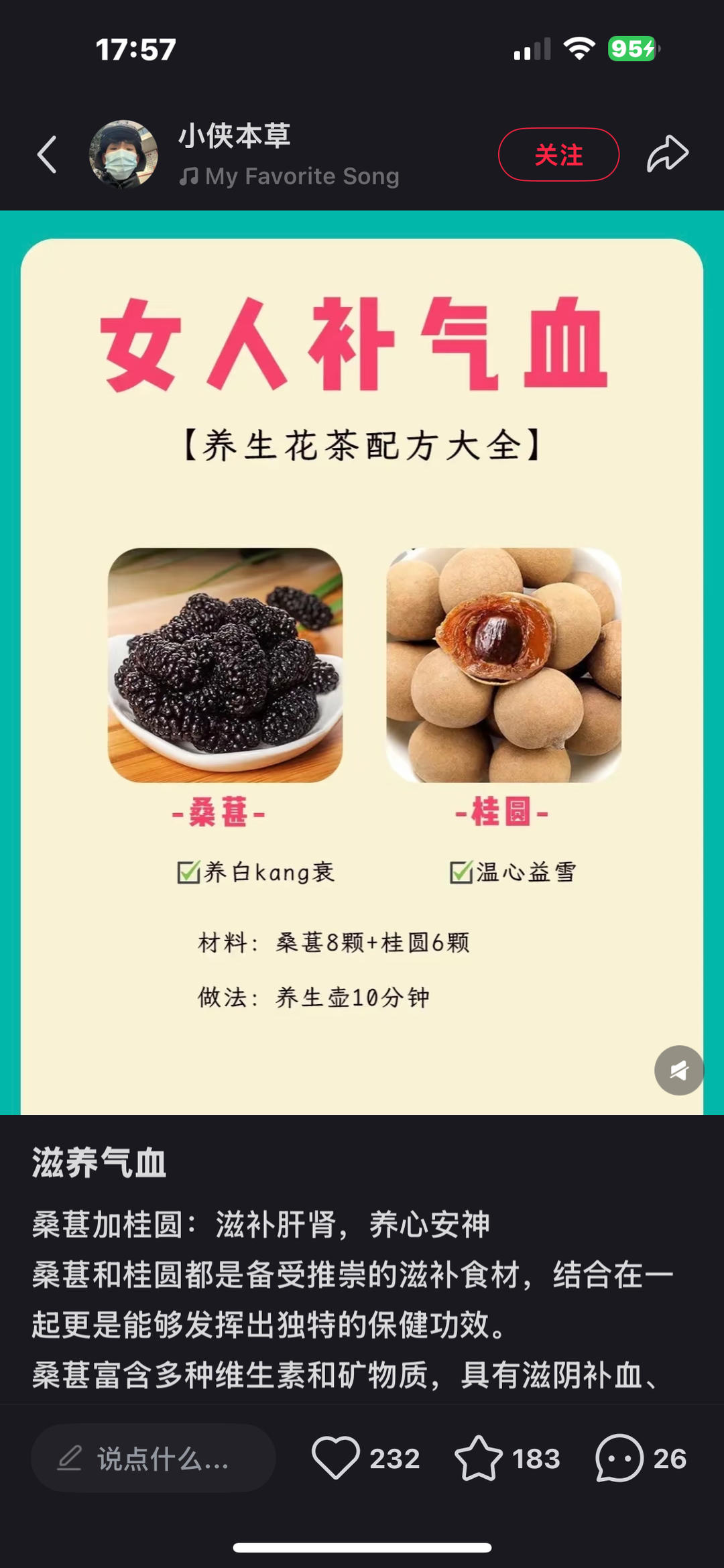Open the My Favorite Song music link

290,176
